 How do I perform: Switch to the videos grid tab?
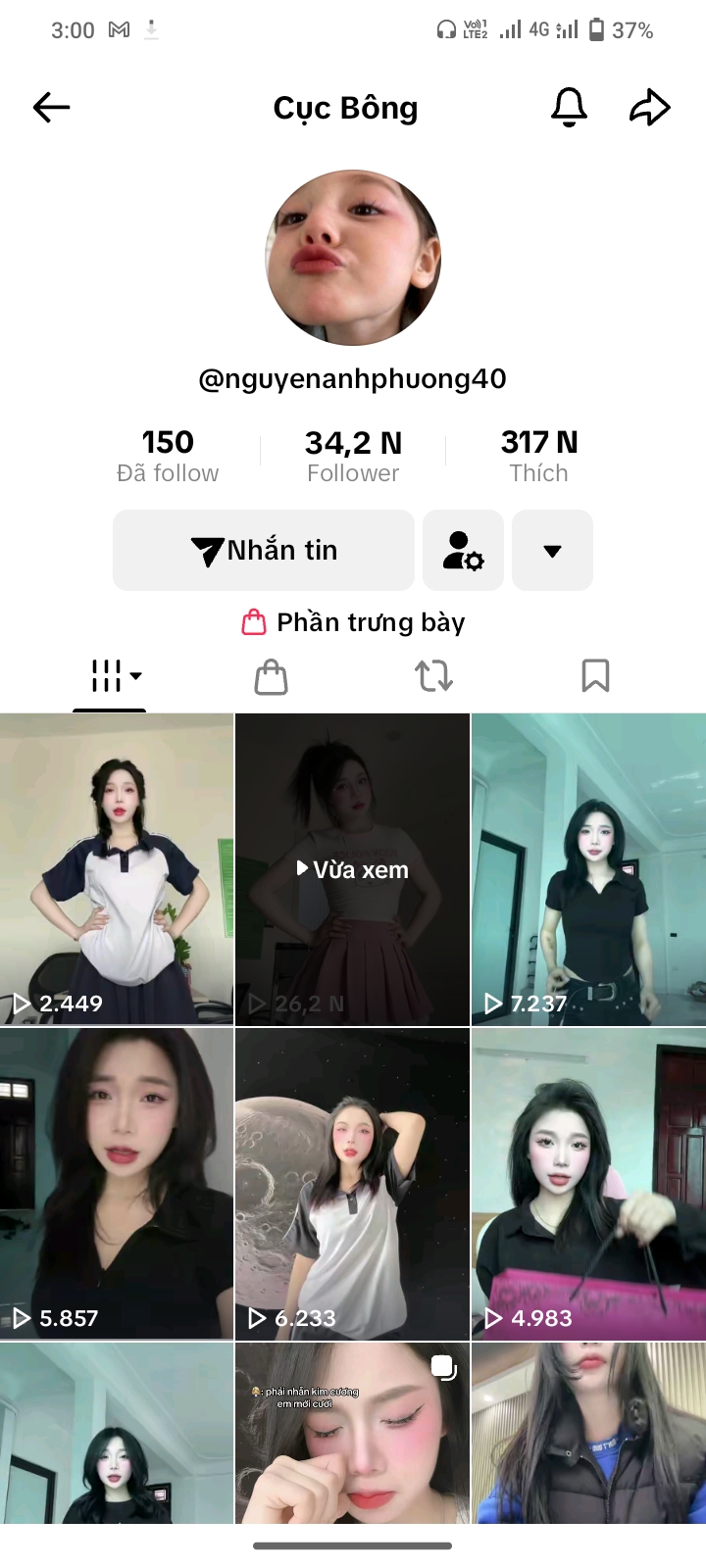point(110,676)
